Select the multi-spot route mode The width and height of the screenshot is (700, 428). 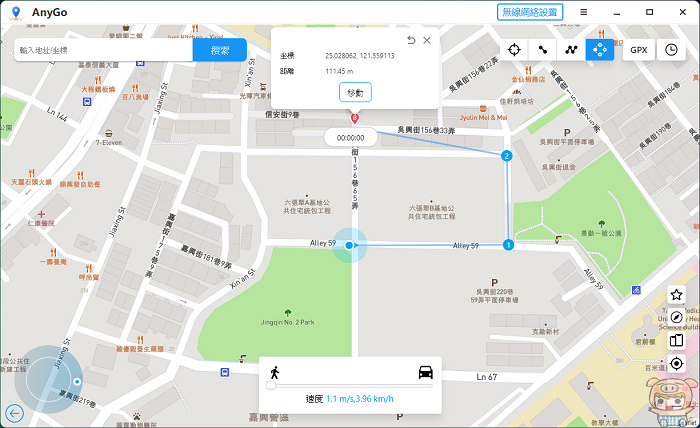(x=571, y=49)
